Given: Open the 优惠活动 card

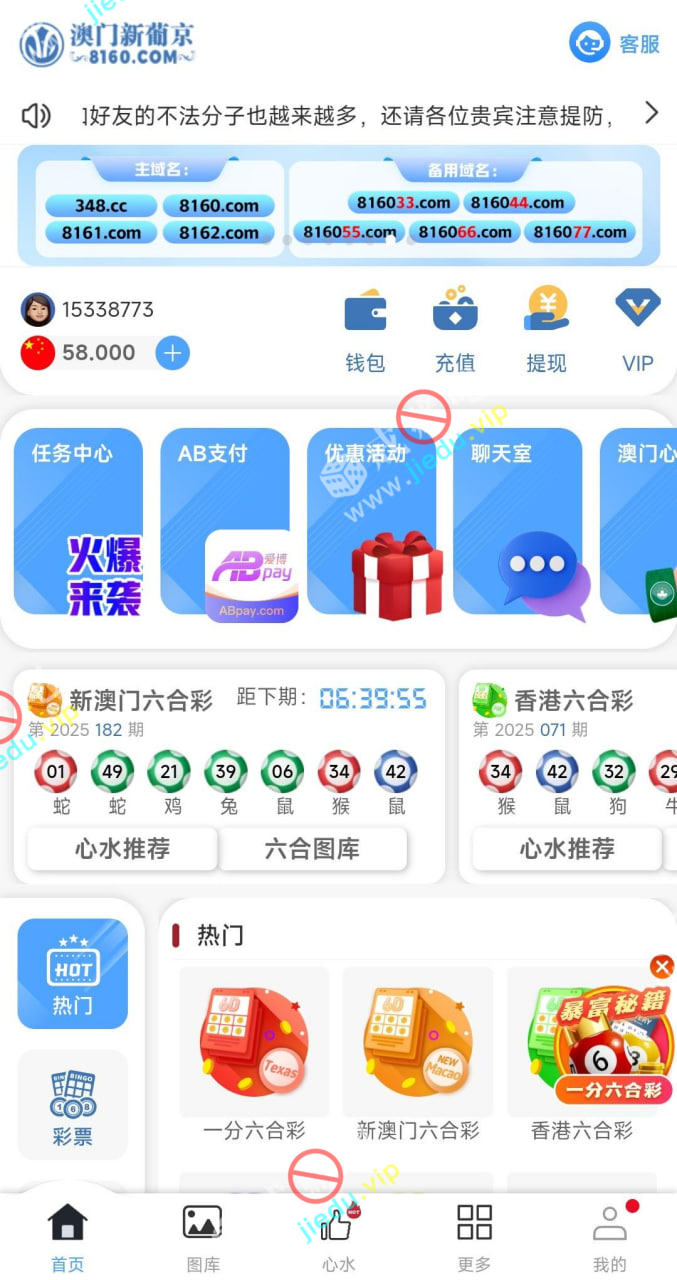Looking at the screenshot, I should point(371,521).
